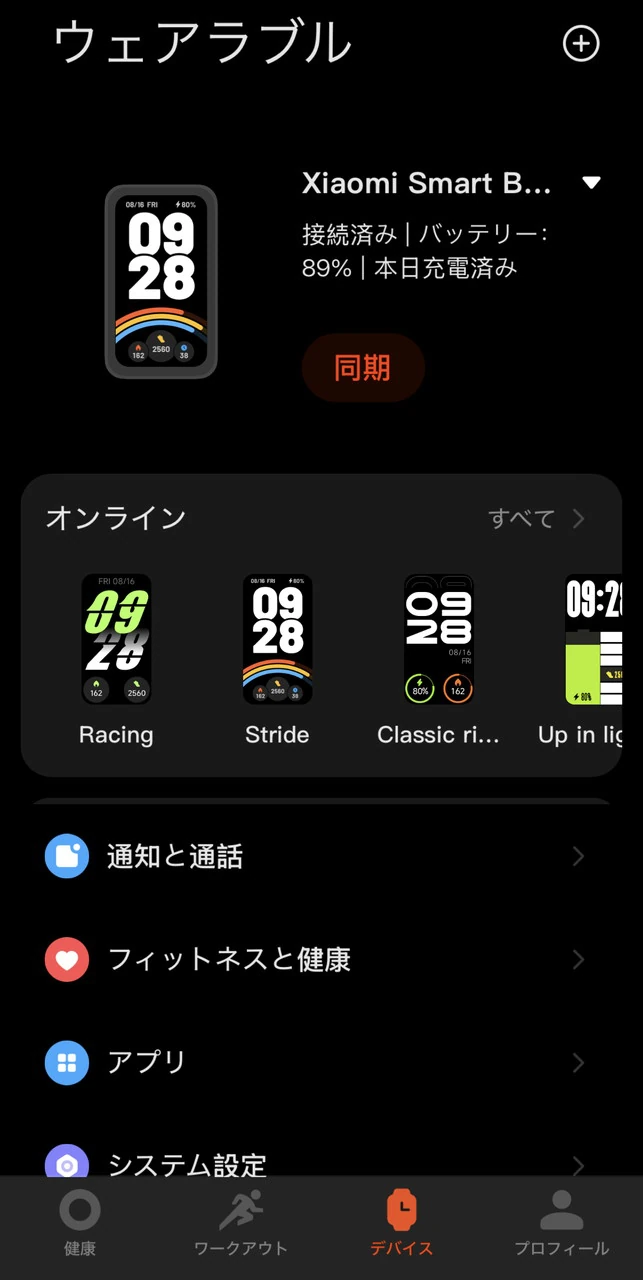Expand the Xiaomi Smart Band device dropdown

591,183
